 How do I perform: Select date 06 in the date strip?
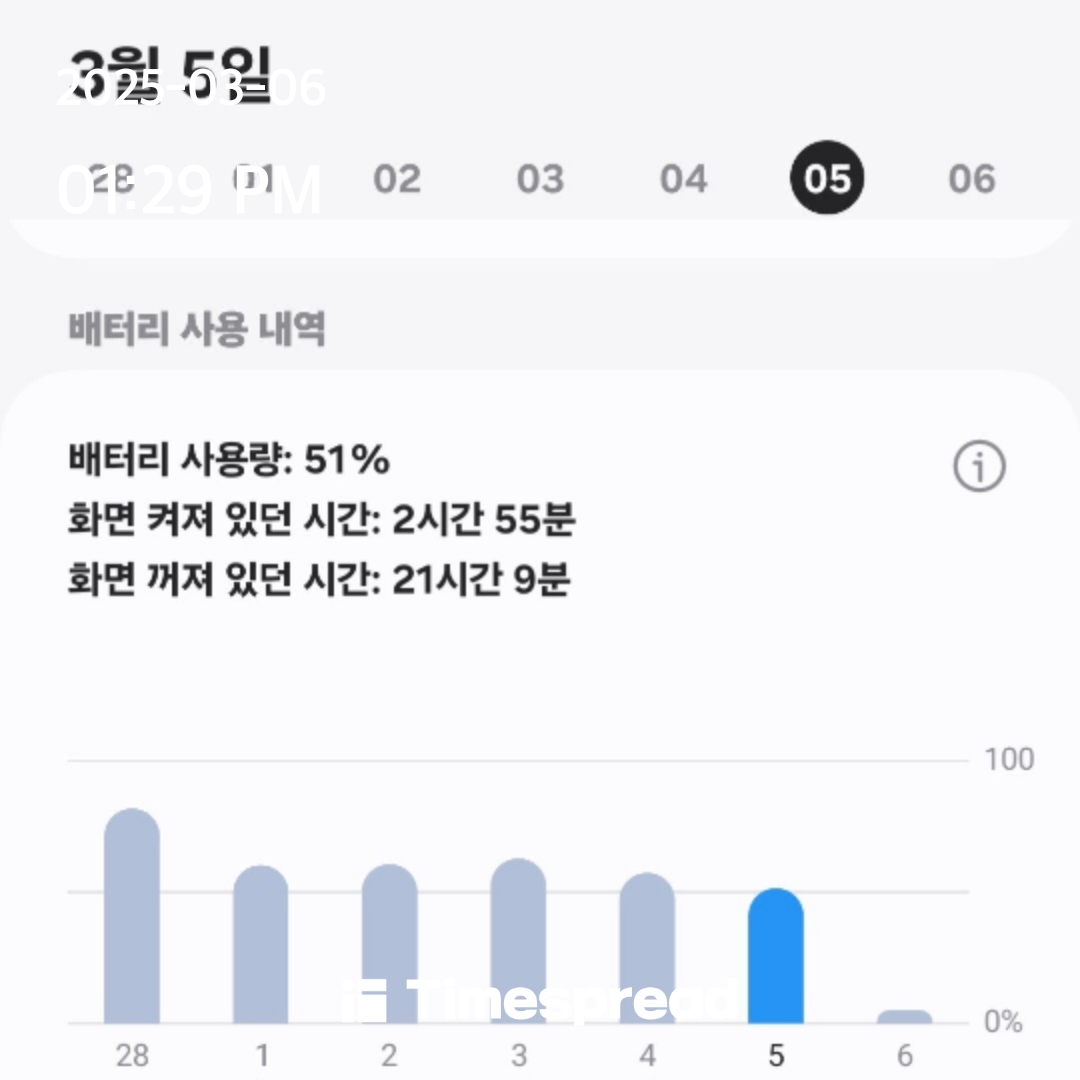[971, 179]
